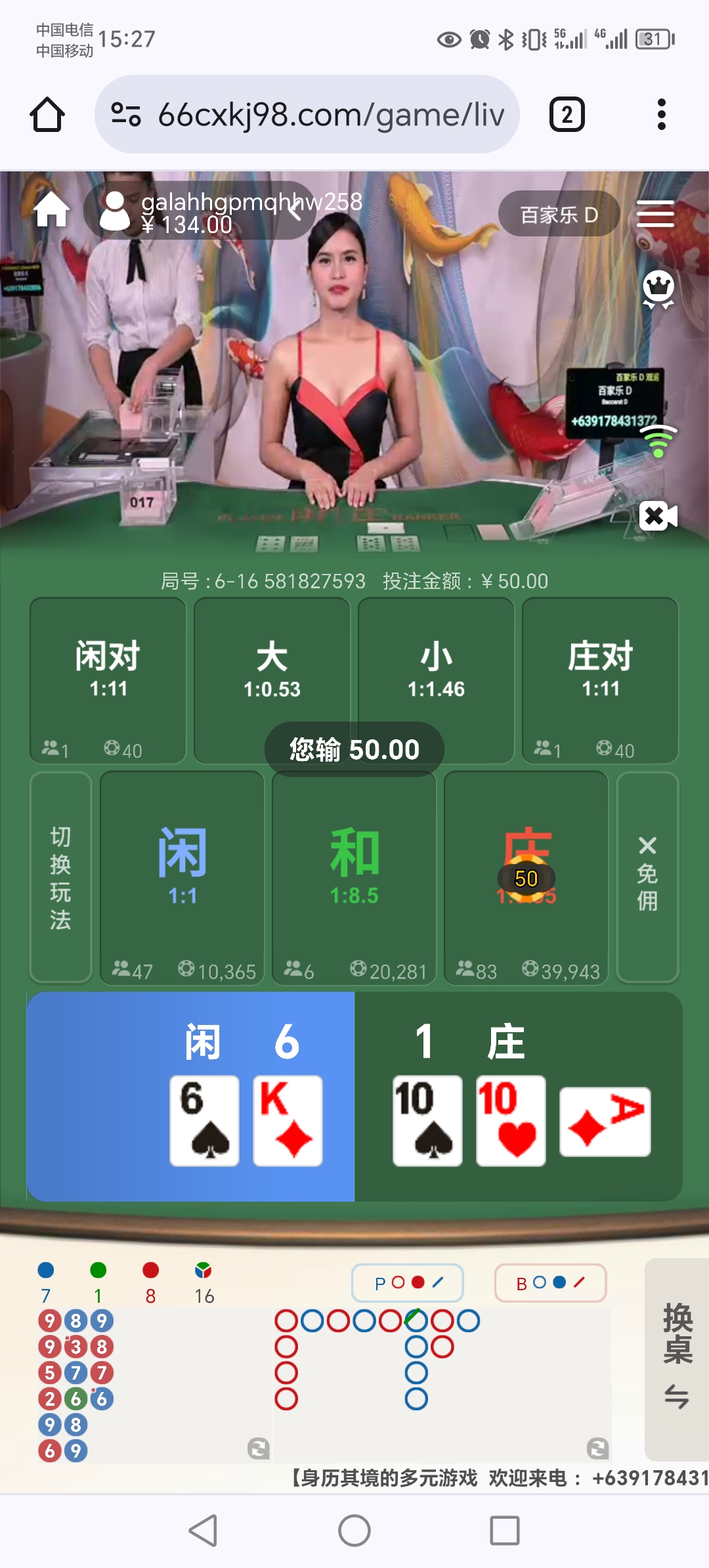Toggle the 免佣 option
Image resolution: width=709 pixels, height=1568 pixels.
647,877
